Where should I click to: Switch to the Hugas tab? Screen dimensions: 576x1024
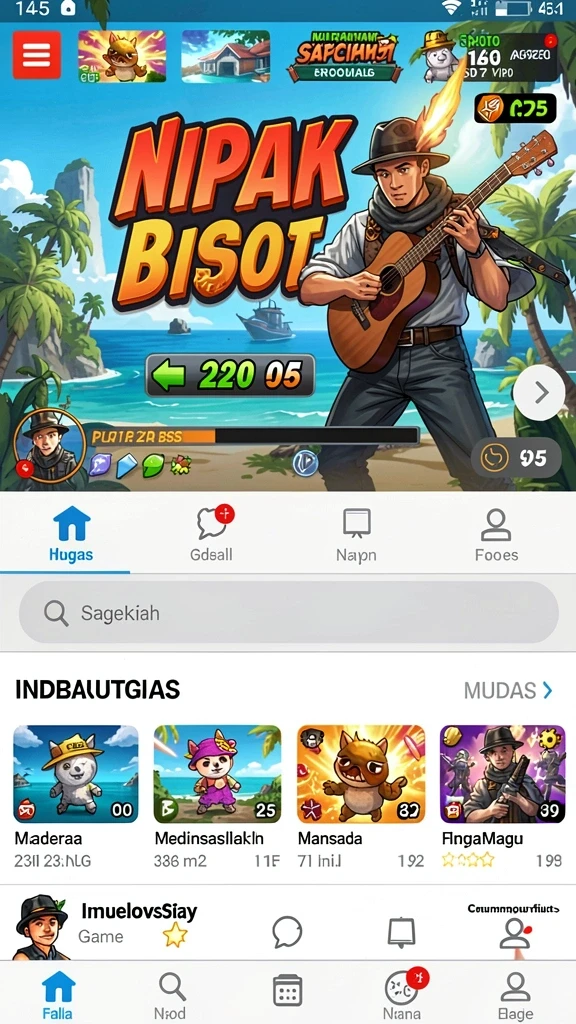71,534
